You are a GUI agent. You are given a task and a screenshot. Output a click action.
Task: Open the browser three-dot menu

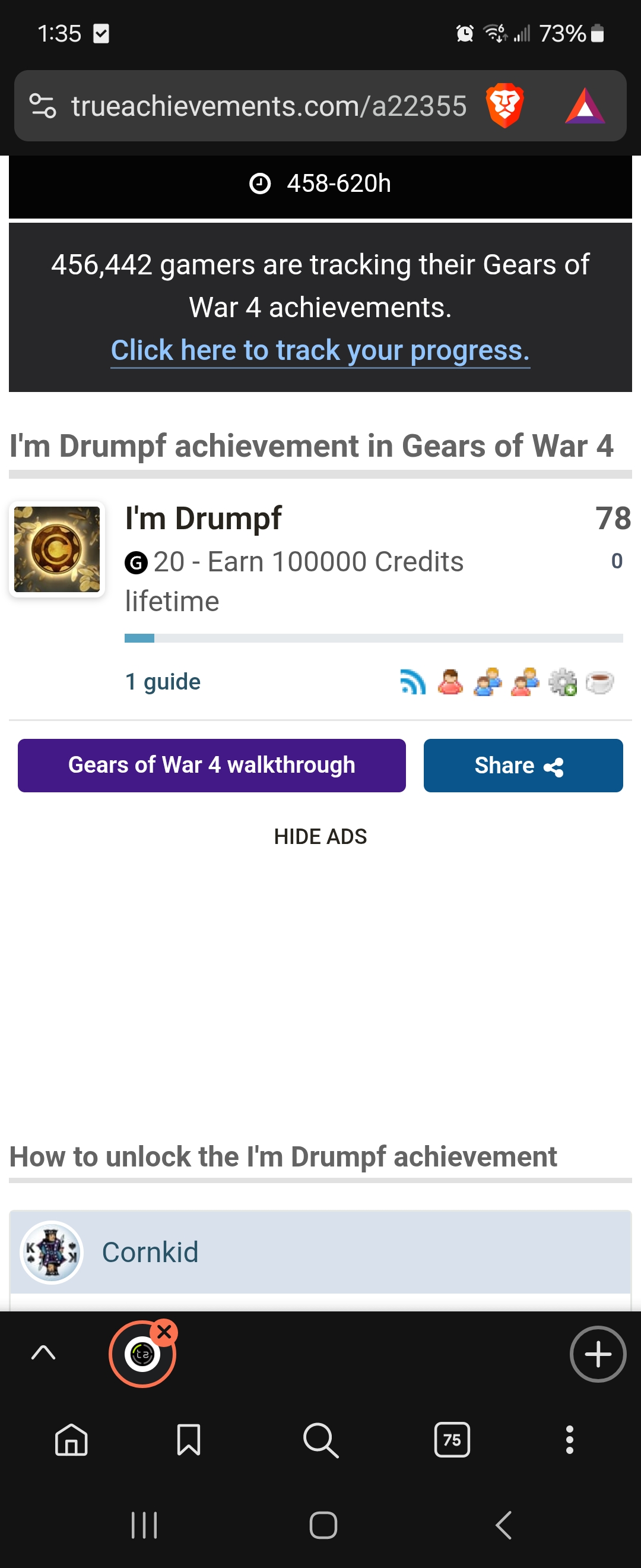(569, 1440)
